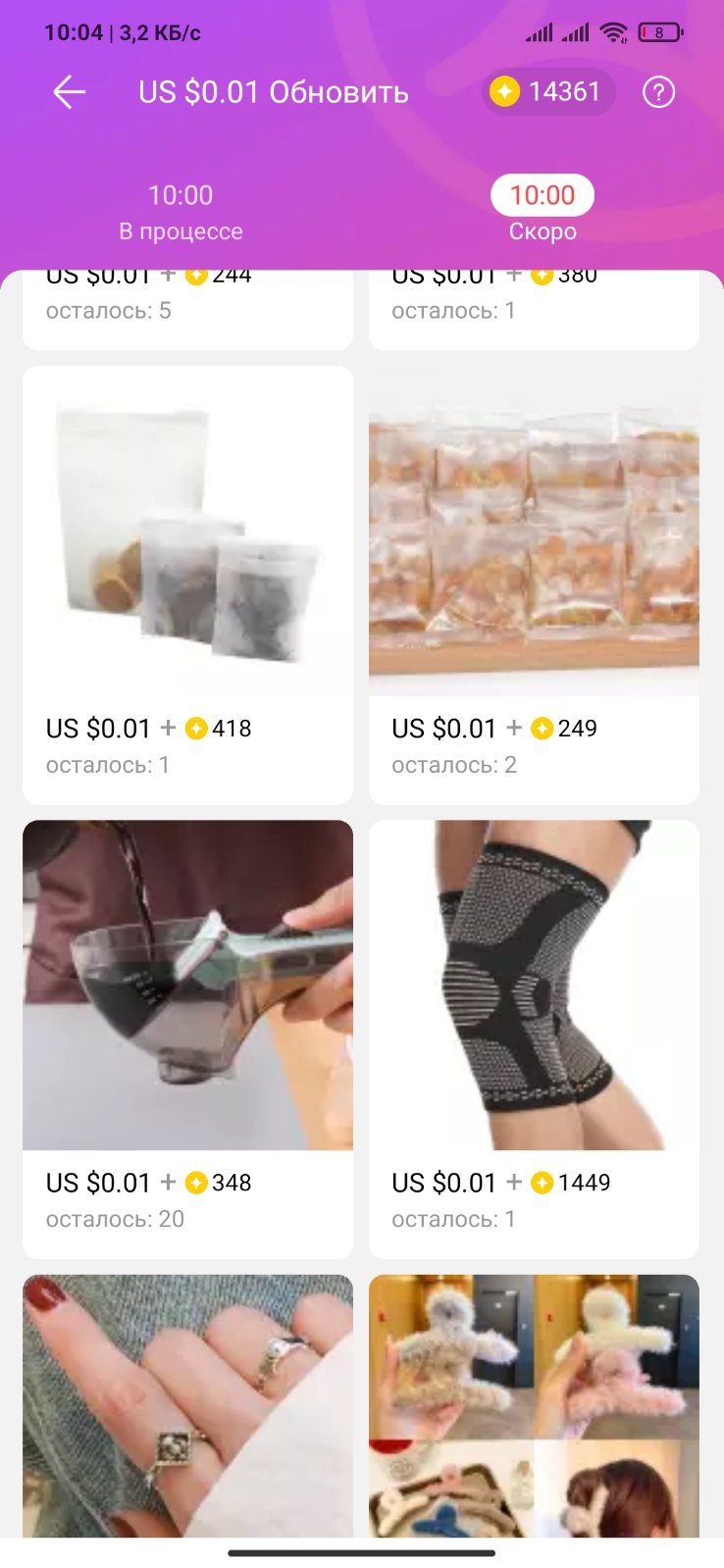Open the coin balance showing 14361
Image resolution: width=724 pixels, height=1568 pixels.
pyautogui.click(x=548, y=92)
